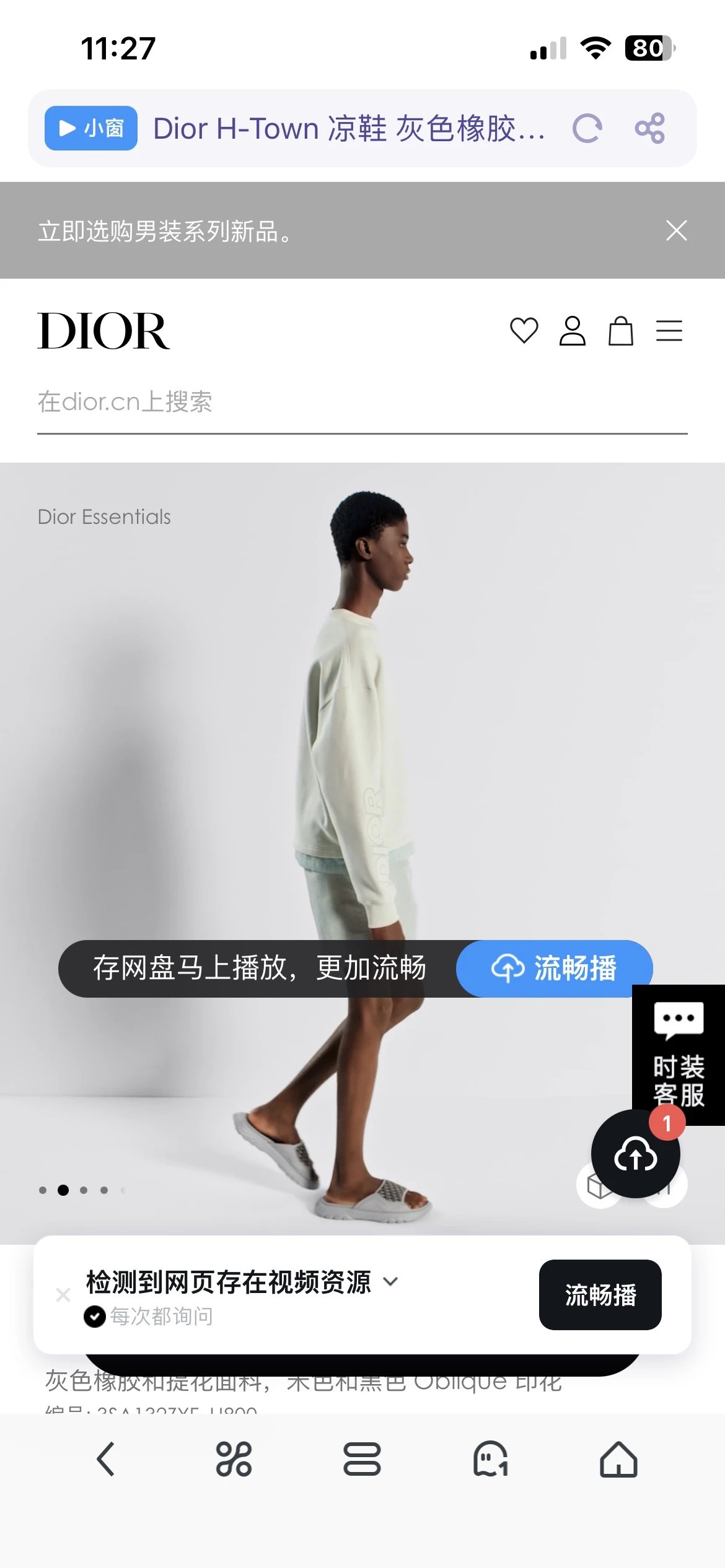Tap the 在dior.cn上搜索 search field

click(x=362, y=402)
